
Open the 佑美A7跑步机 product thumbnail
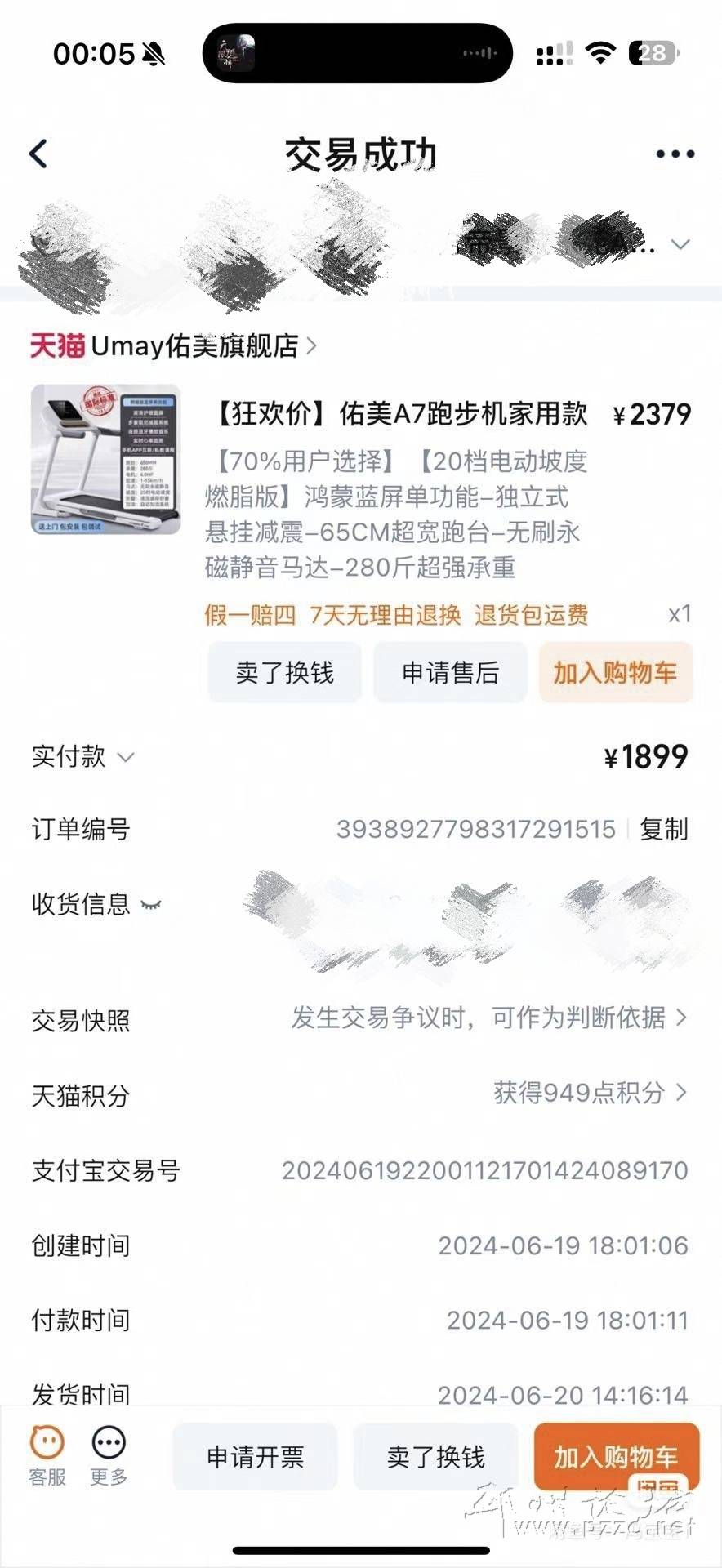105,460
